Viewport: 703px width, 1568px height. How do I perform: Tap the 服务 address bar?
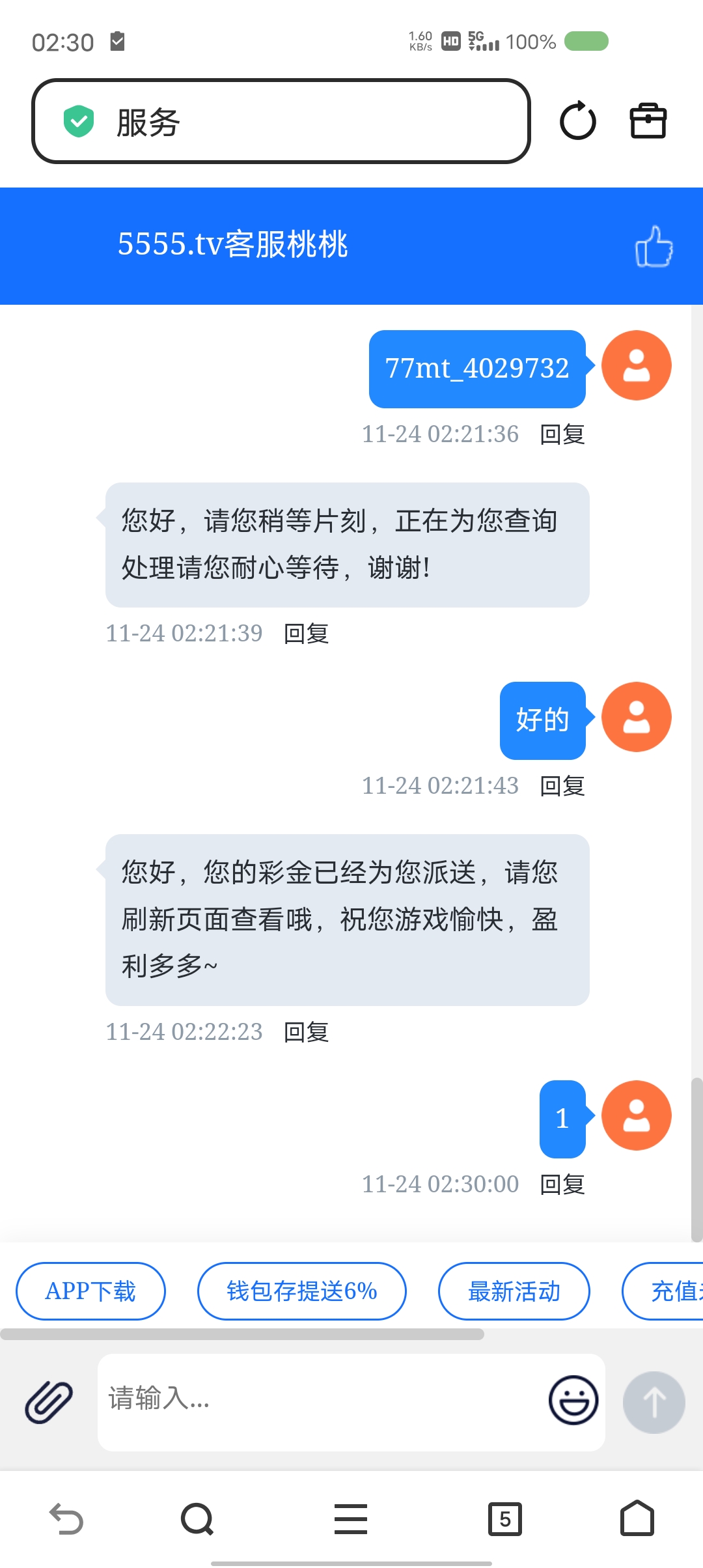click(x=280, y=121)
